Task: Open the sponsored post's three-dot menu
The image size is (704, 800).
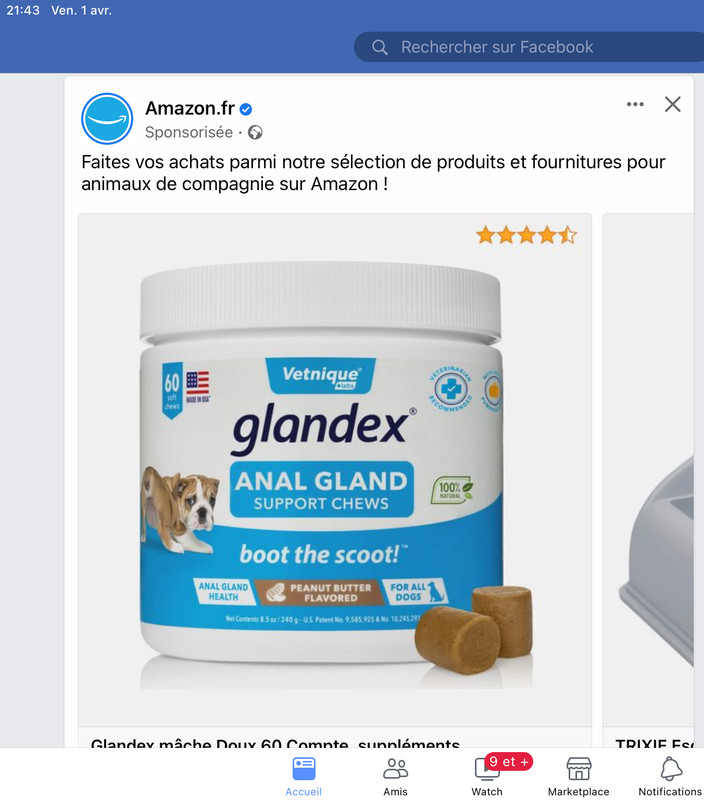Action: pyautogui.click(x=635, y=104)
